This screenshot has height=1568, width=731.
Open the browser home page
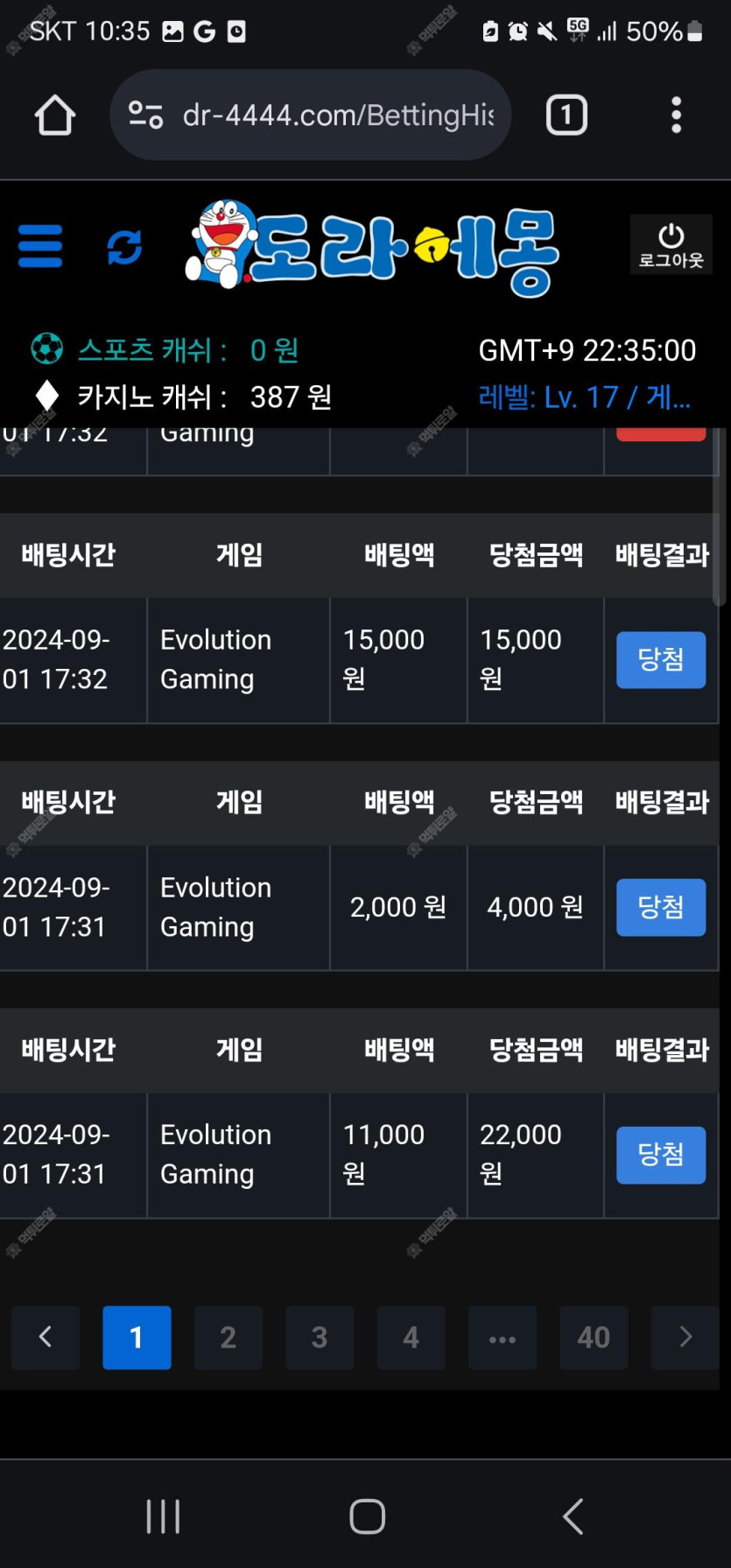(x=54, y=115)
